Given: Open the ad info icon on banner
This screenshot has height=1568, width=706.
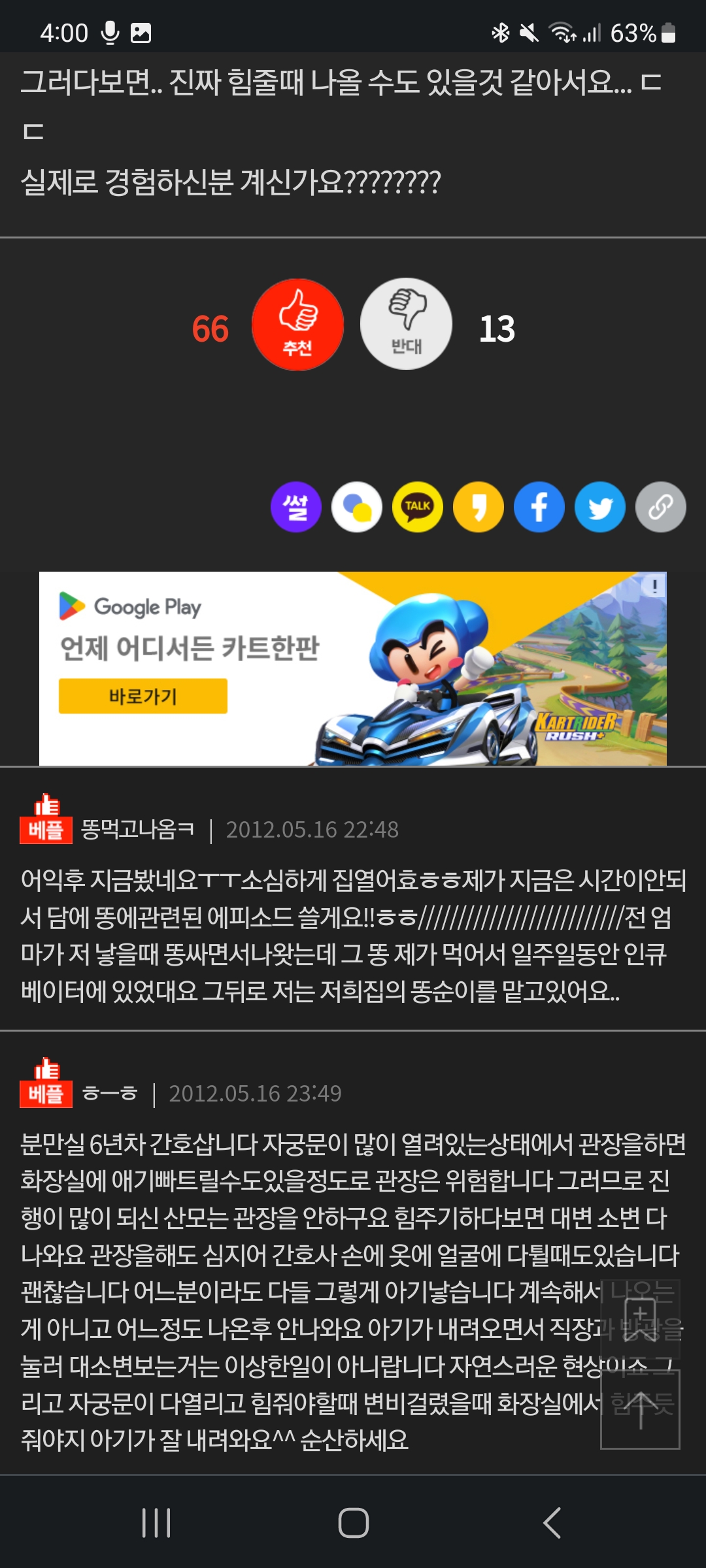Looking at the screenshot, I should tap(654, 585).
